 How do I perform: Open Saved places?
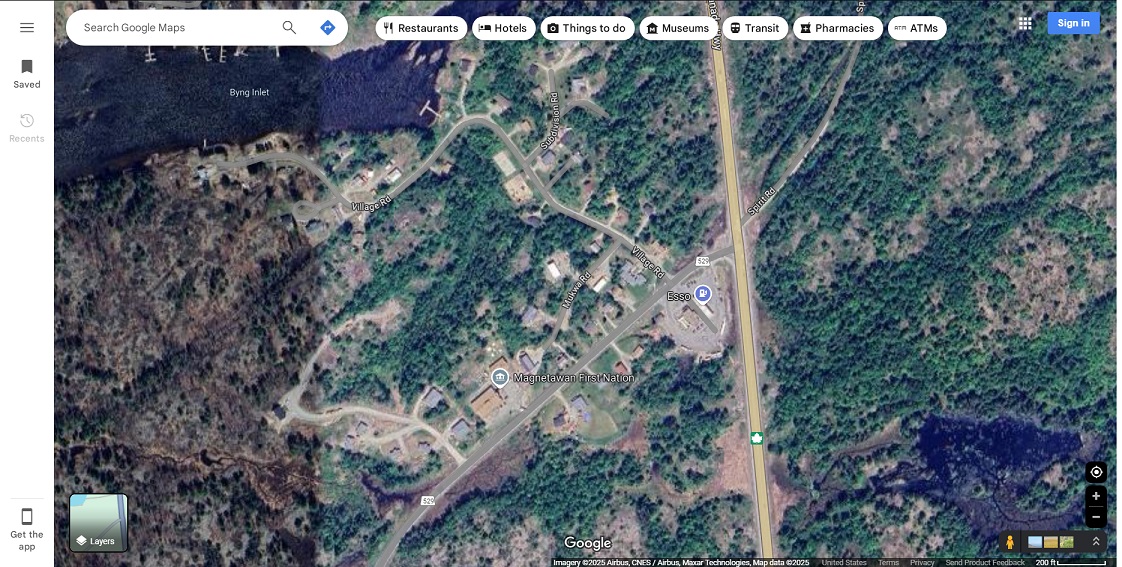27,73
